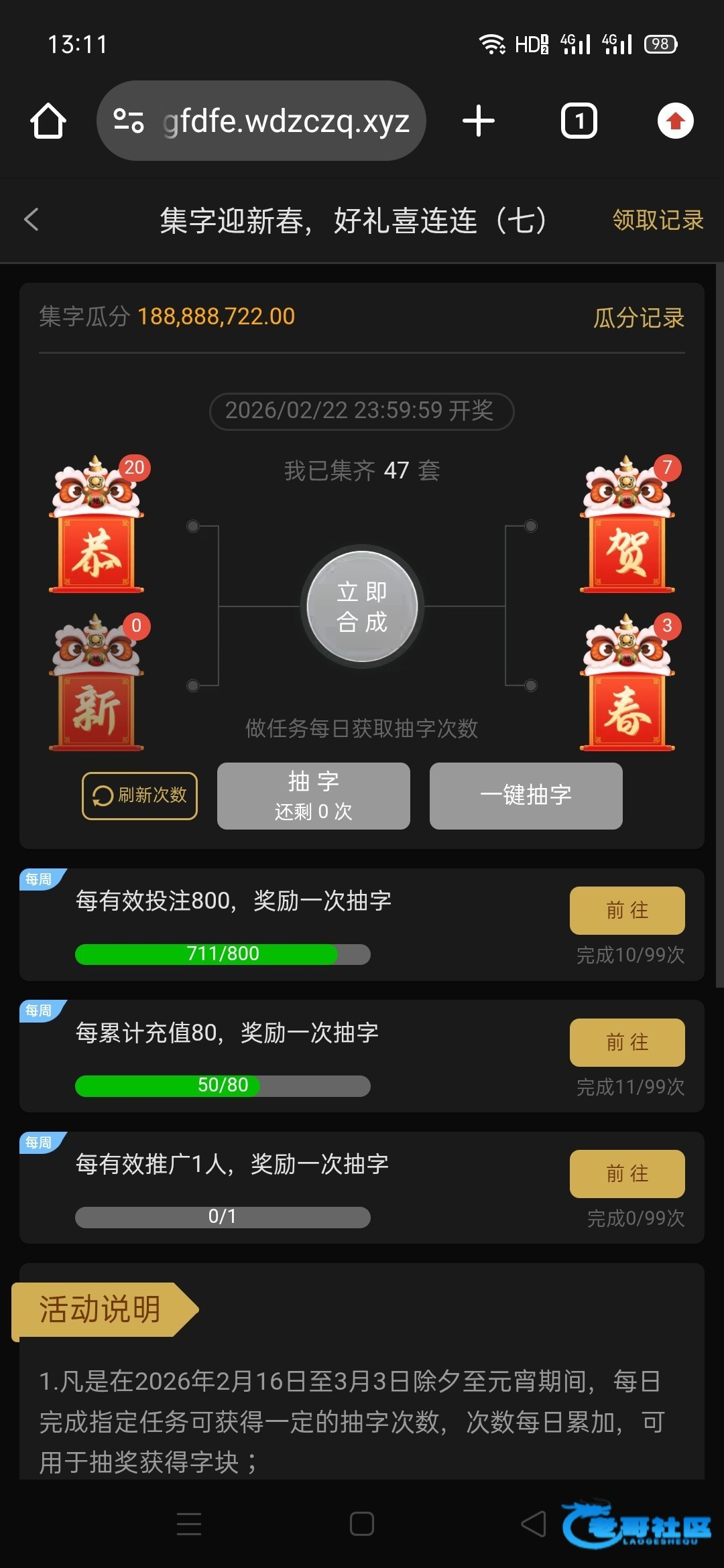The width and height of the screenshot is (724, 1568).
Task: Open the browser tab switcher
Action: [x=579, y=121]
